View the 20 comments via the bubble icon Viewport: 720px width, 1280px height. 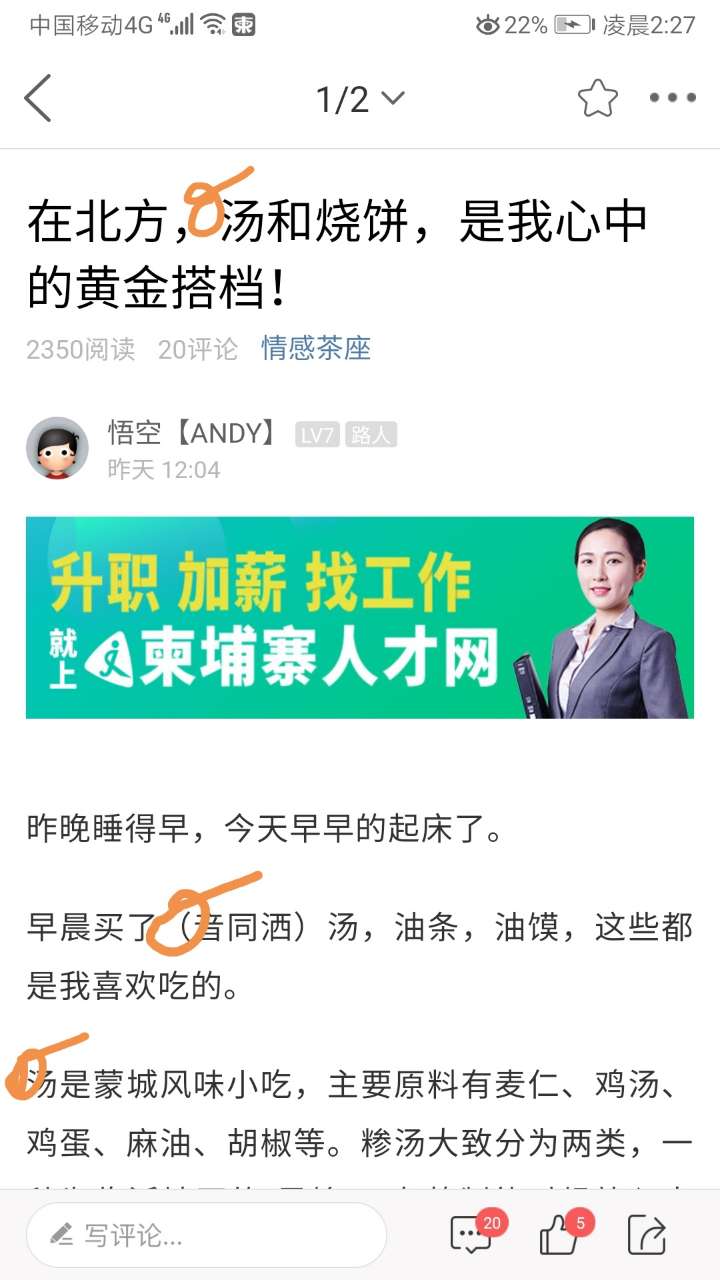click(x=471, y=1236)
